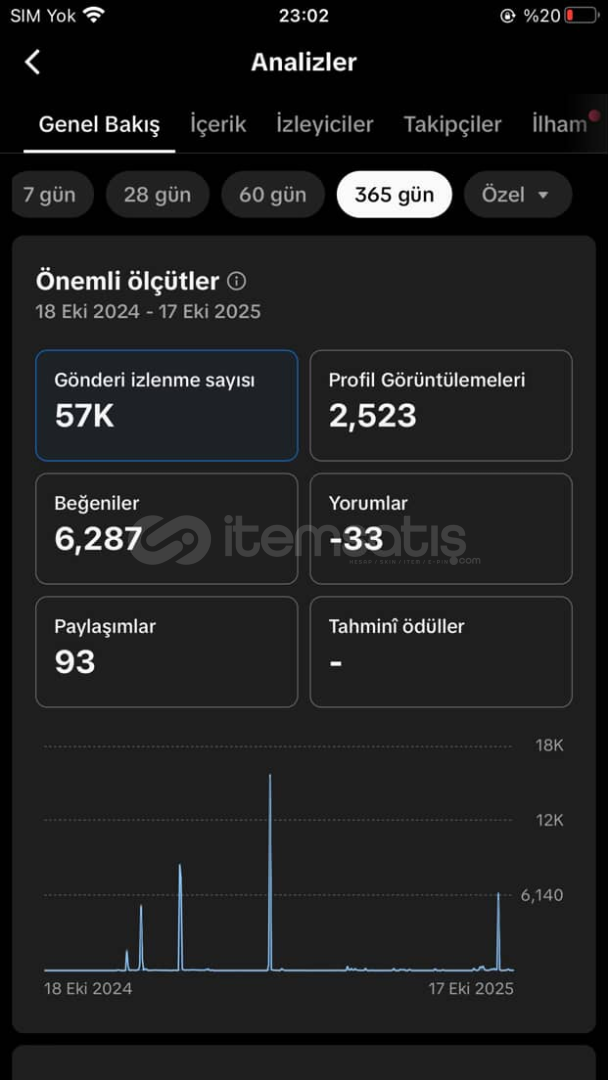Viewport: 608px width, 1080px height.
Task: Go back from Analizler screen
Action: 33,62
